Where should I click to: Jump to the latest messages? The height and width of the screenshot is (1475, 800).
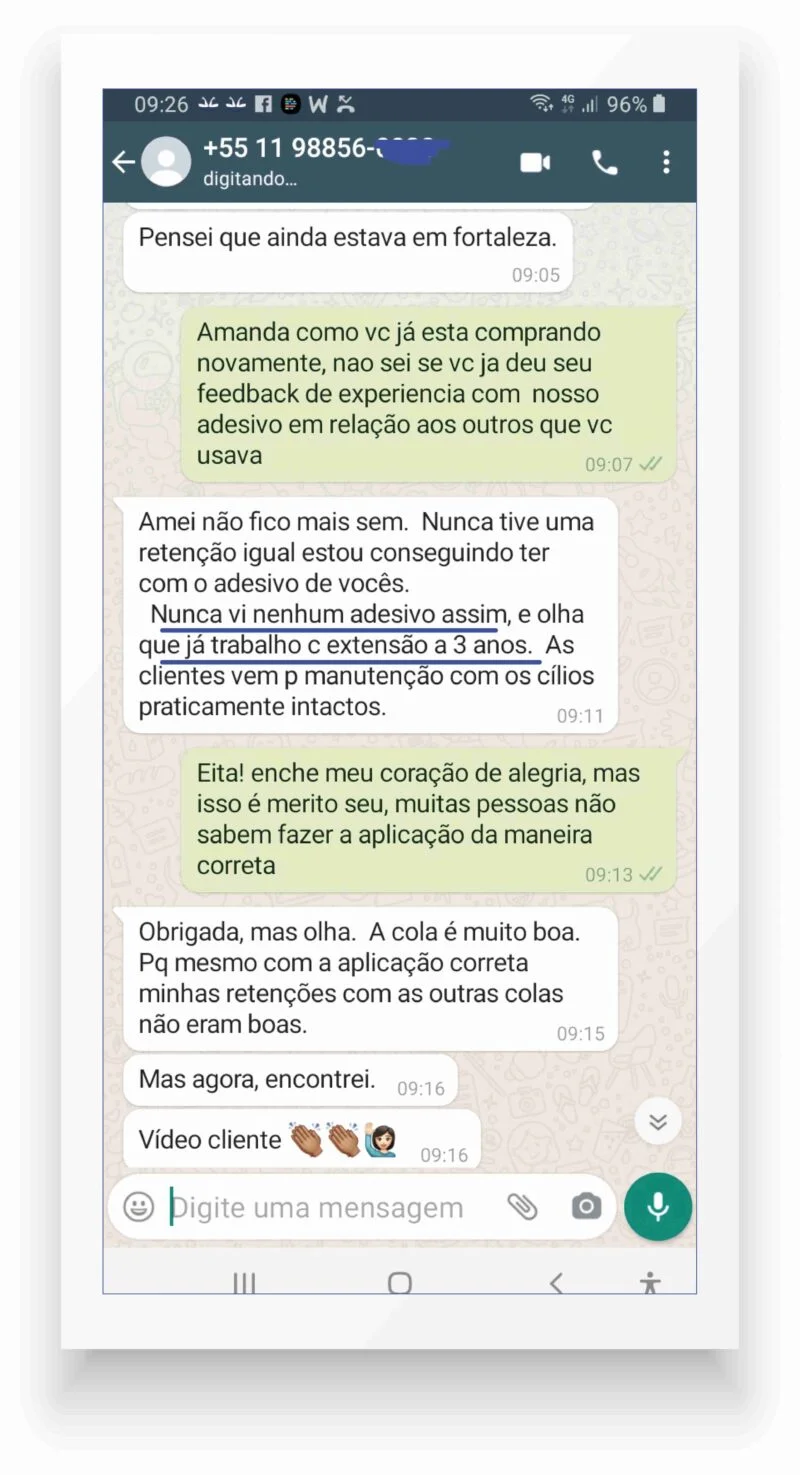click(657, 1122)
